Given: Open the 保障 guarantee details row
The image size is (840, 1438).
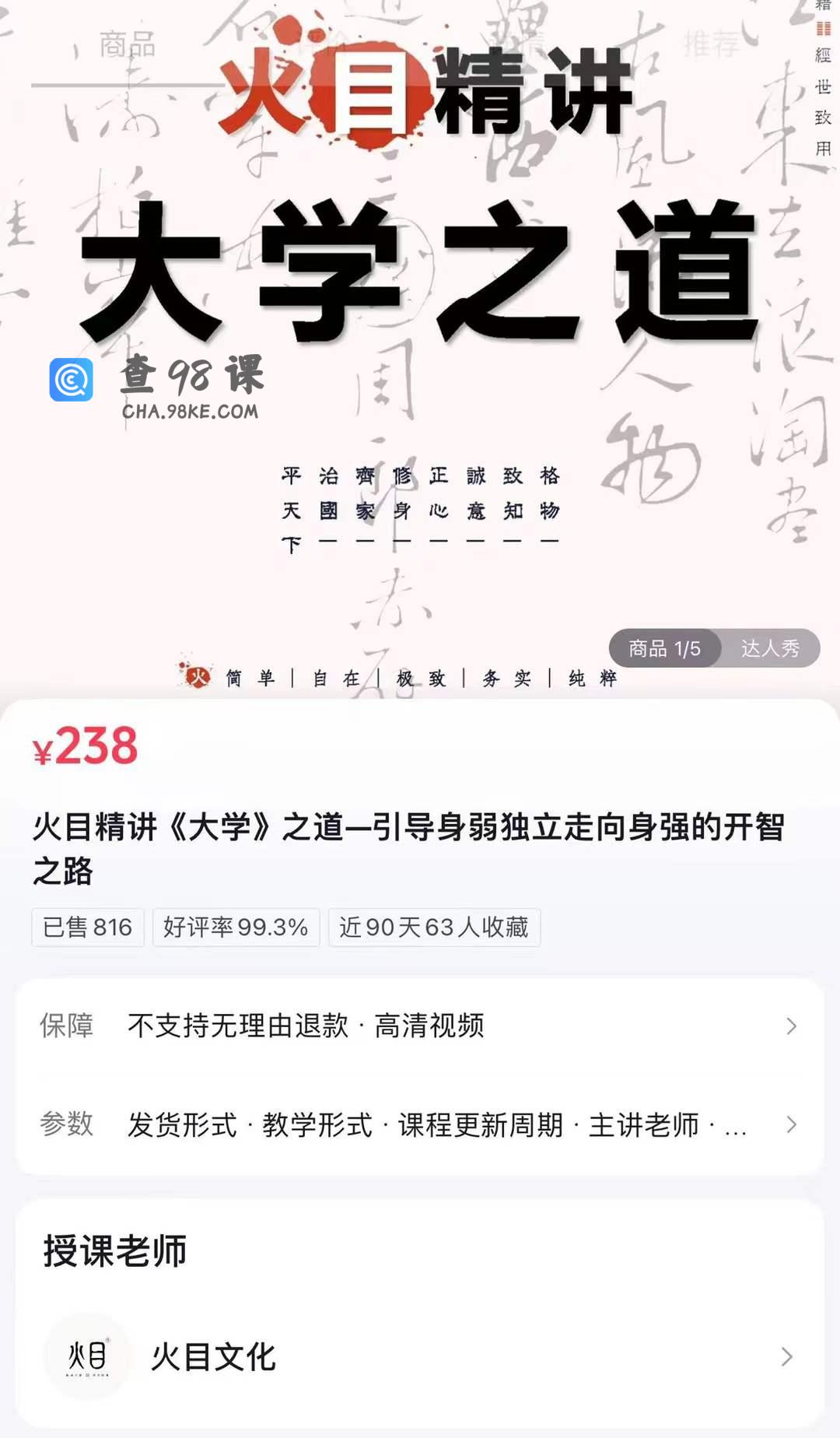Looking at the screenshot, I should coord(420,1026).
